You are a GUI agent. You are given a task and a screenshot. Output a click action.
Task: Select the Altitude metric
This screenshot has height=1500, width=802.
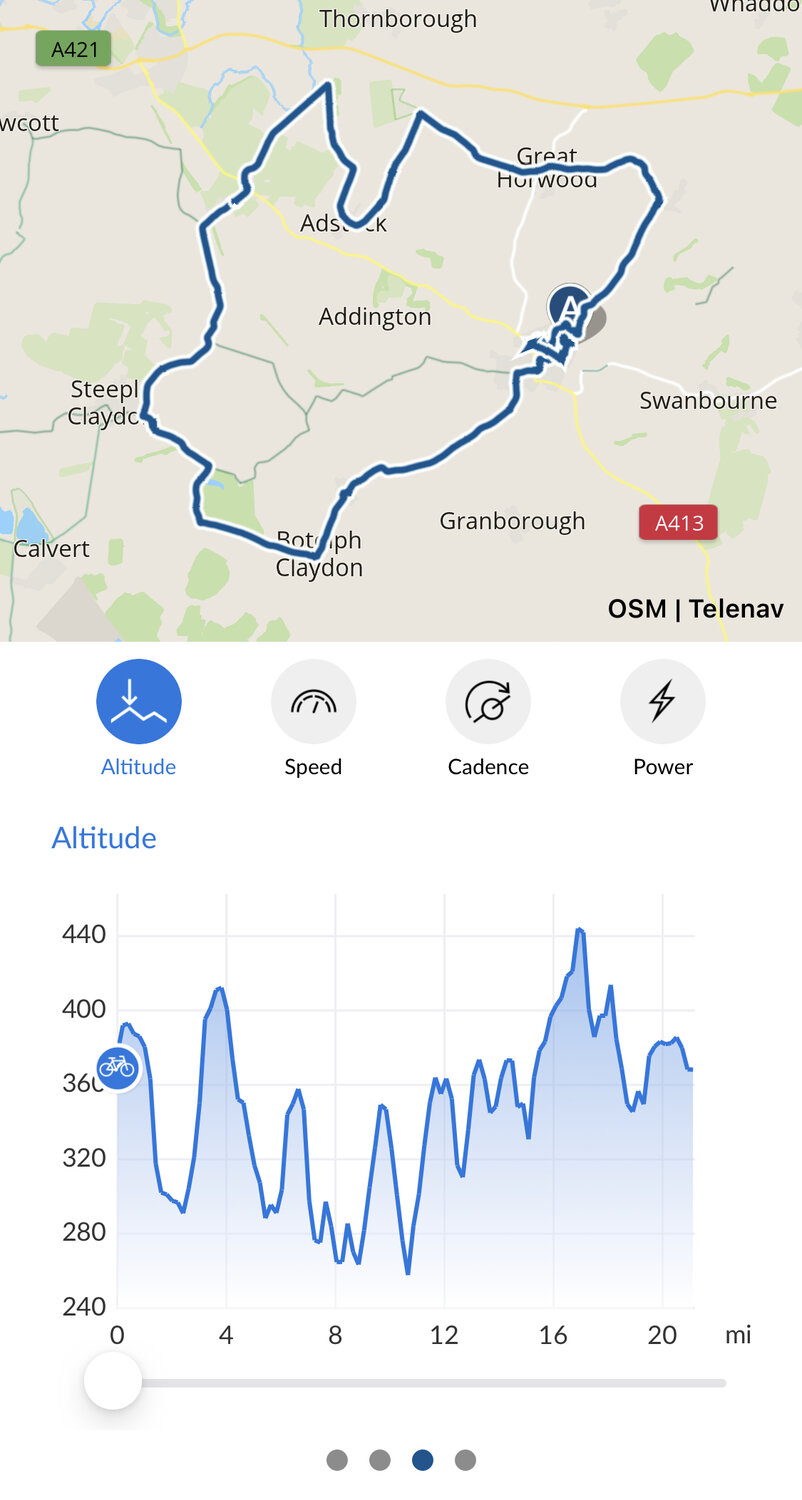click(138, 702)
